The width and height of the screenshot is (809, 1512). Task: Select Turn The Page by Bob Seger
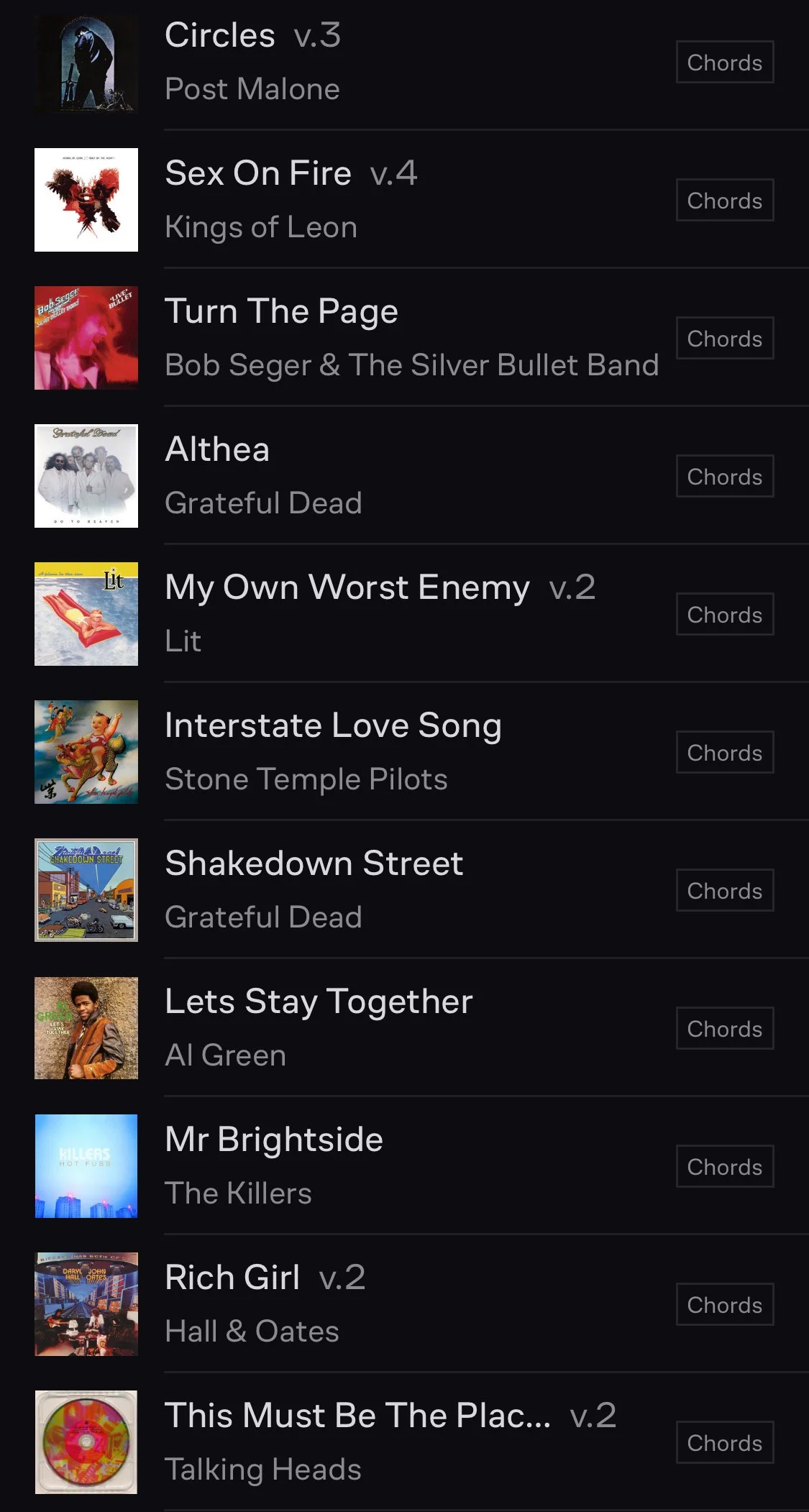(x=281, y=312)
